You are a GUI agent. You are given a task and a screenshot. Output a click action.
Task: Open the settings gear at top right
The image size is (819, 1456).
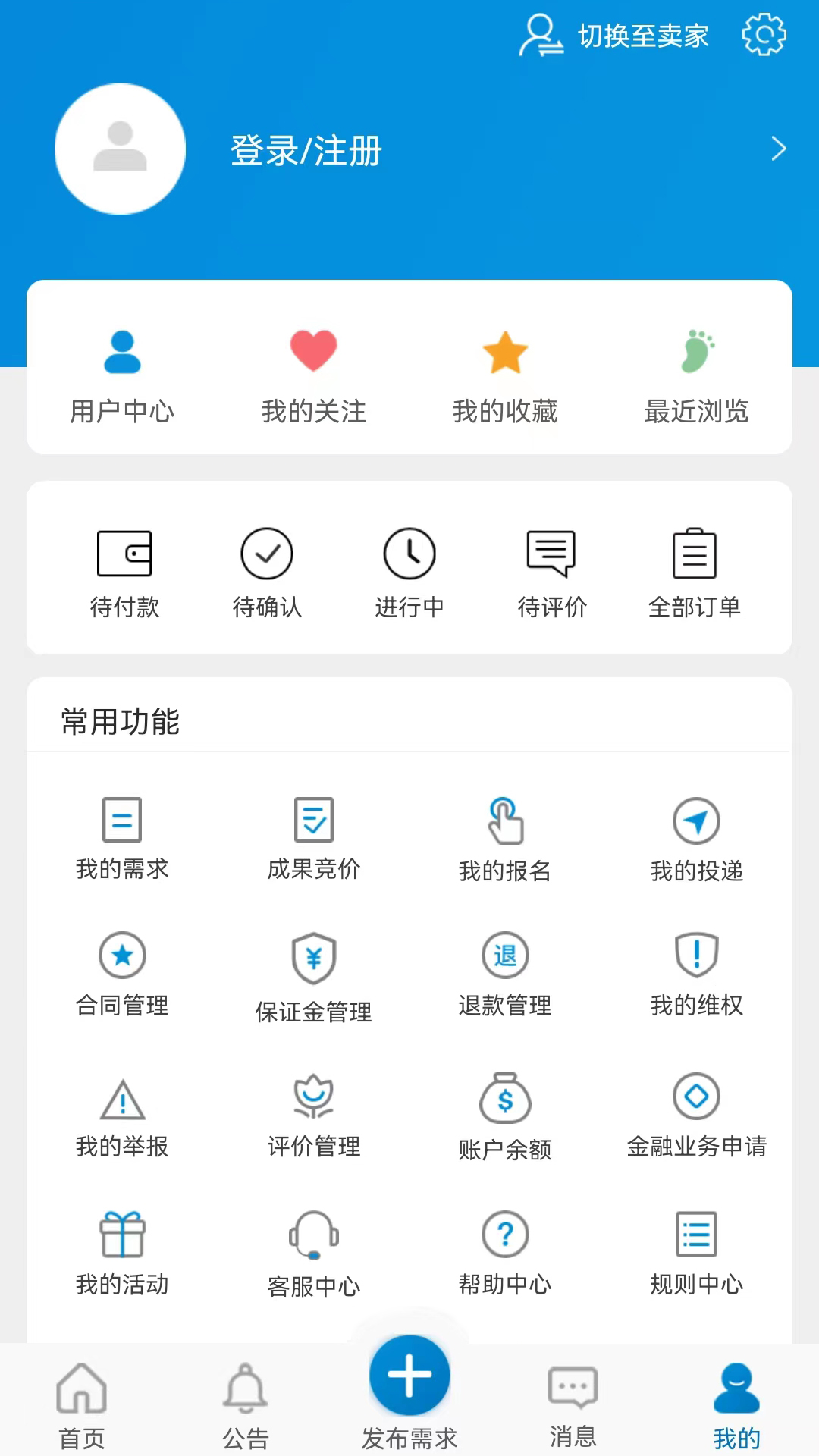pyautogui.click(x=766, y=34)
